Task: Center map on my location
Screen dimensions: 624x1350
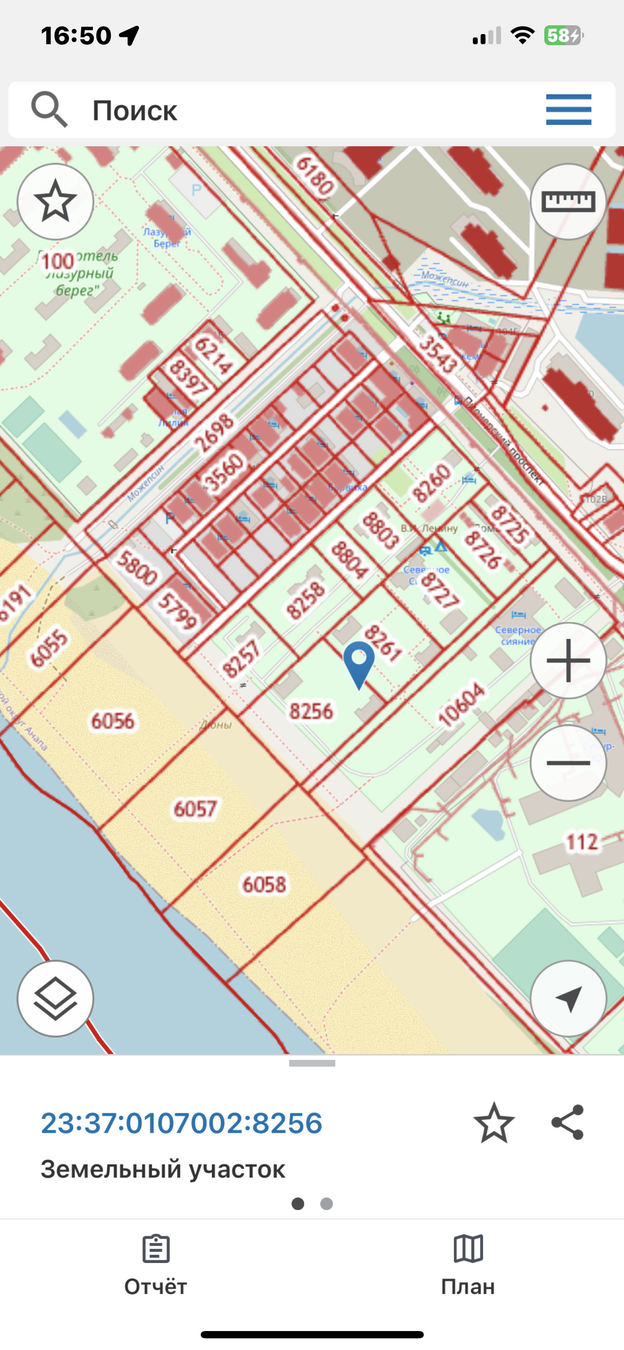Action: coord(568,998)
